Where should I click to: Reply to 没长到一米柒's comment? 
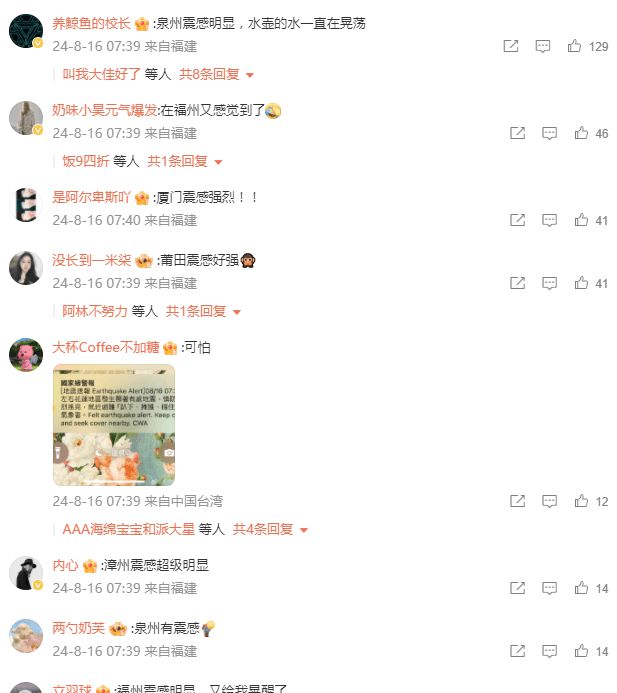[x=549, y=284]
